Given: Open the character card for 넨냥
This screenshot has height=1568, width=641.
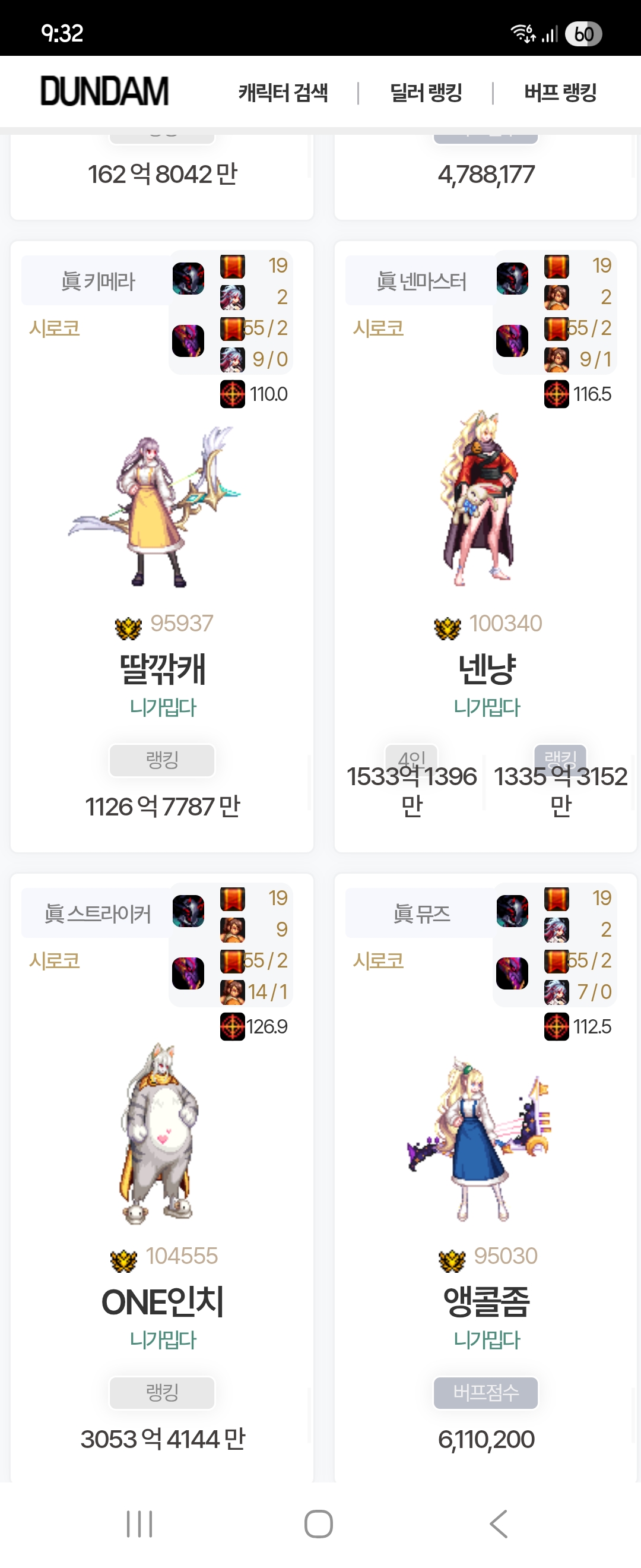Looking at the screenshot, I should pyautogui.click(x=486, y=668).
